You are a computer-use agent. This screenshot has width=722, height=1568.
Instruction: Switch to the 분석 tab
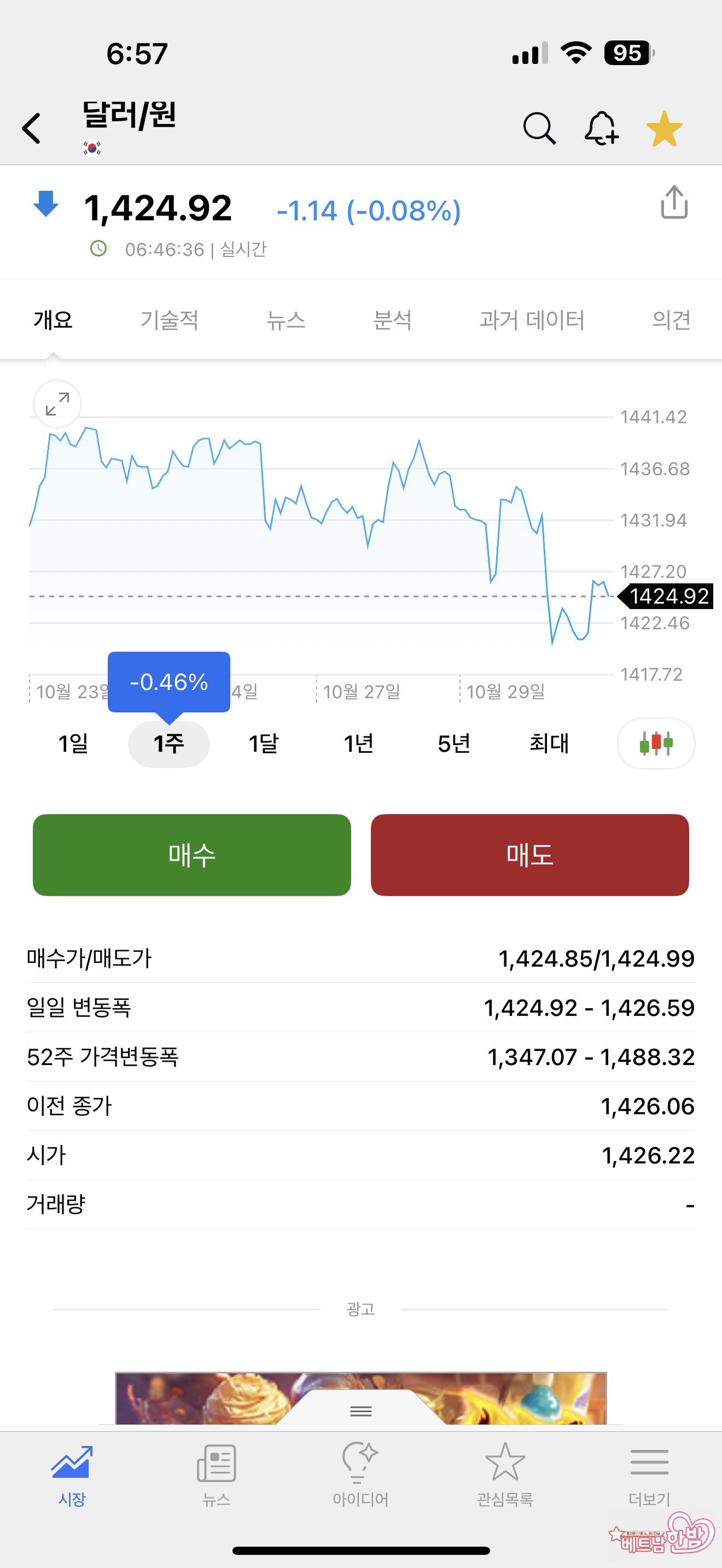point(393,320)
